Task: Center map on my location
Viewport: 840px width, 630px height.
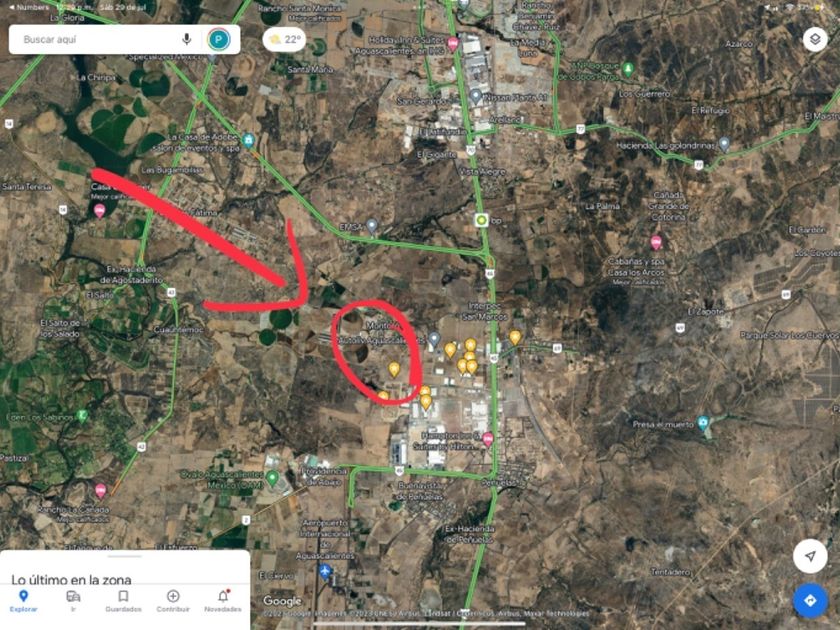Action: pyautogui.click(x=810, y=556)
